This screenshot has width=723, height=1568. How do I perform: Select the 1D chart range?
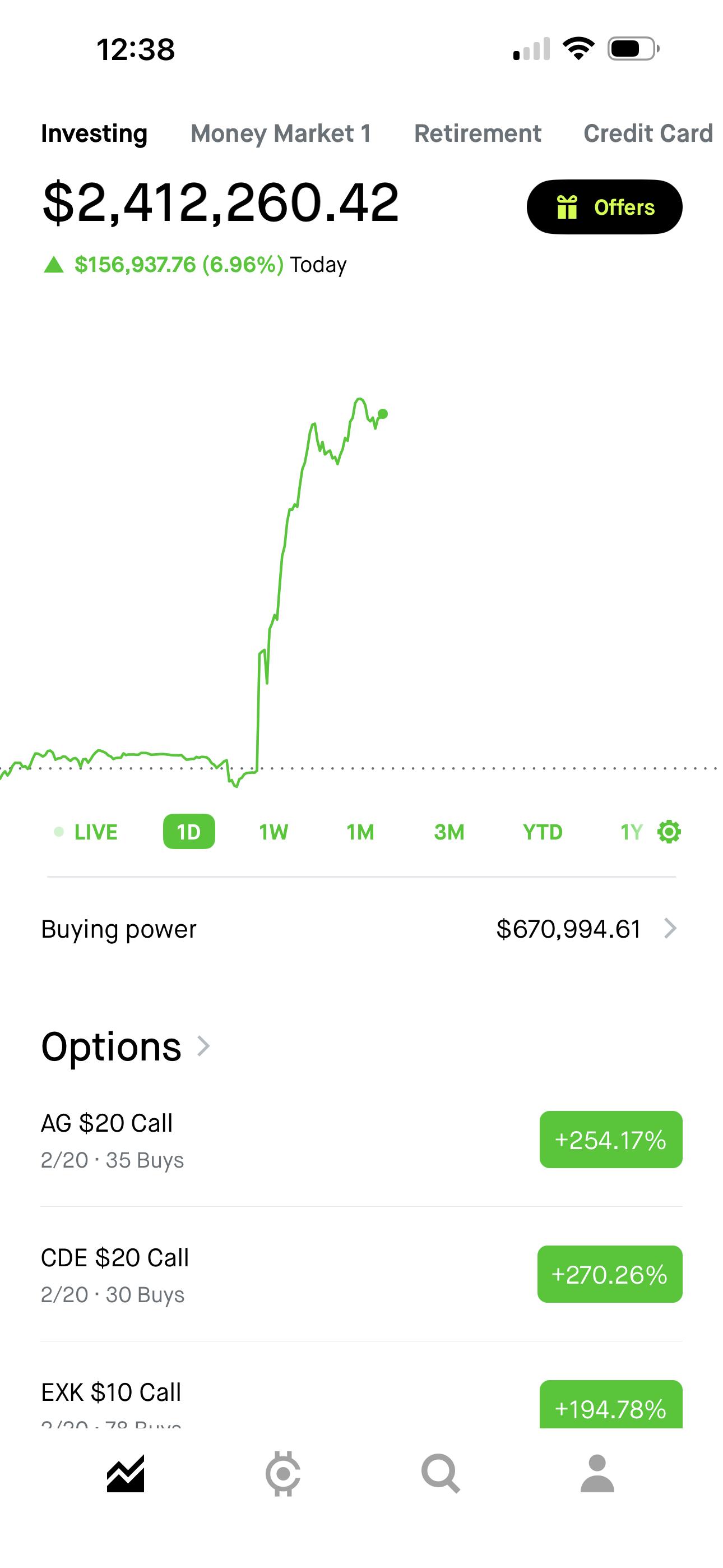point(189,832)
